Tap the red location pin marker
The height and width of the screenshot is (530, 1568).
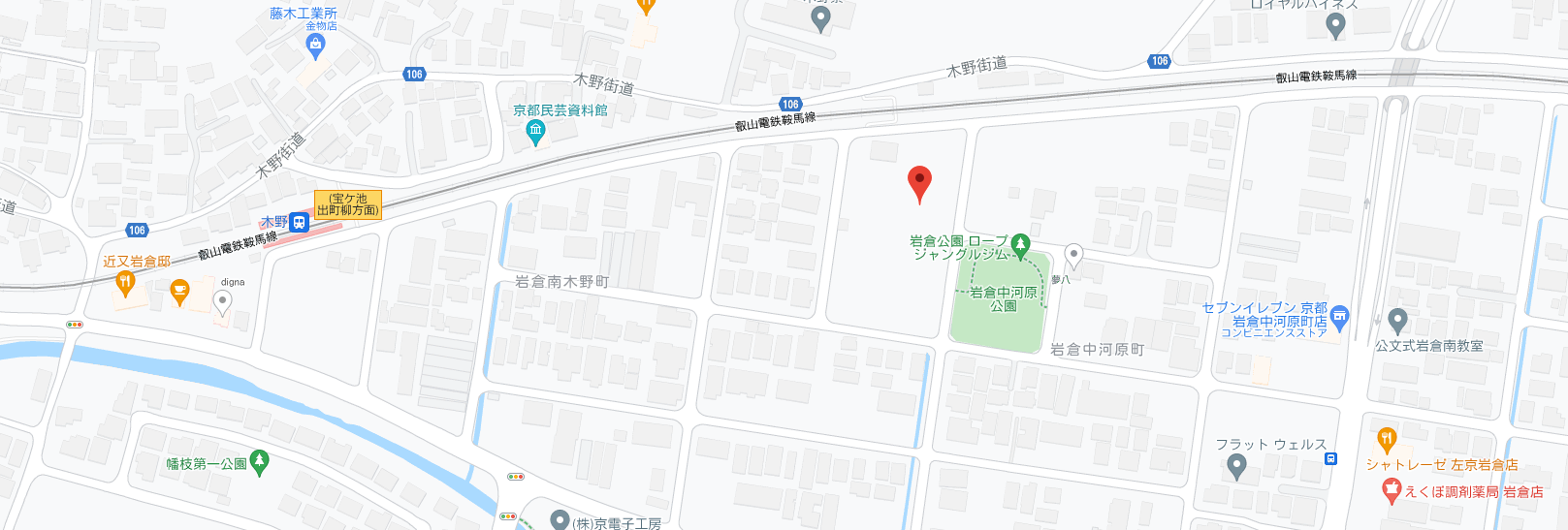pos(919,182)
